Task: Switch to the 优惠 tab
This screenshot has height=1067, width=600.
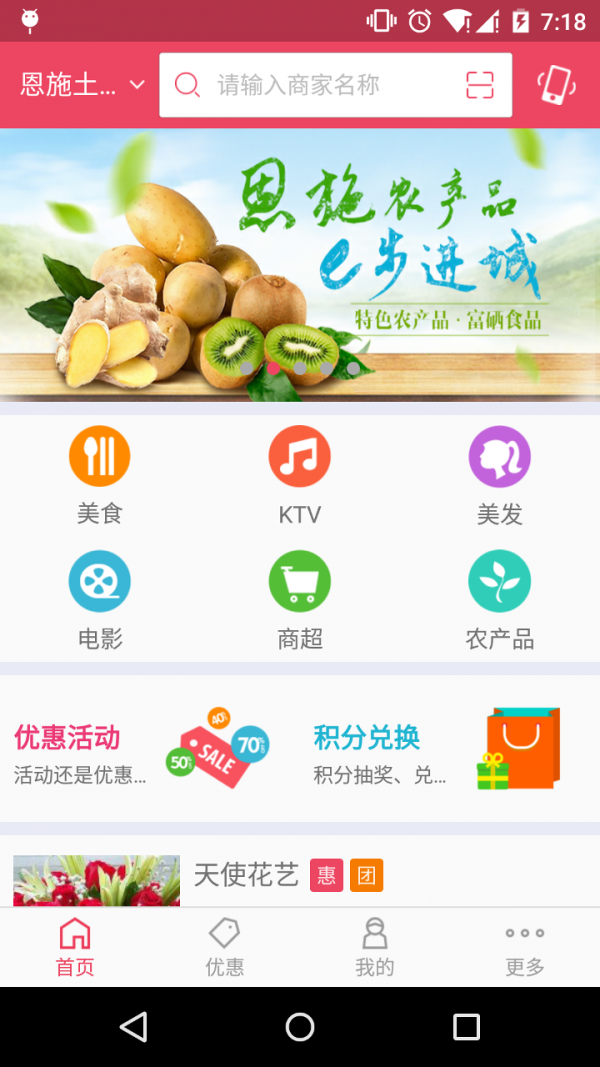Action: click(x=225, y=947)
